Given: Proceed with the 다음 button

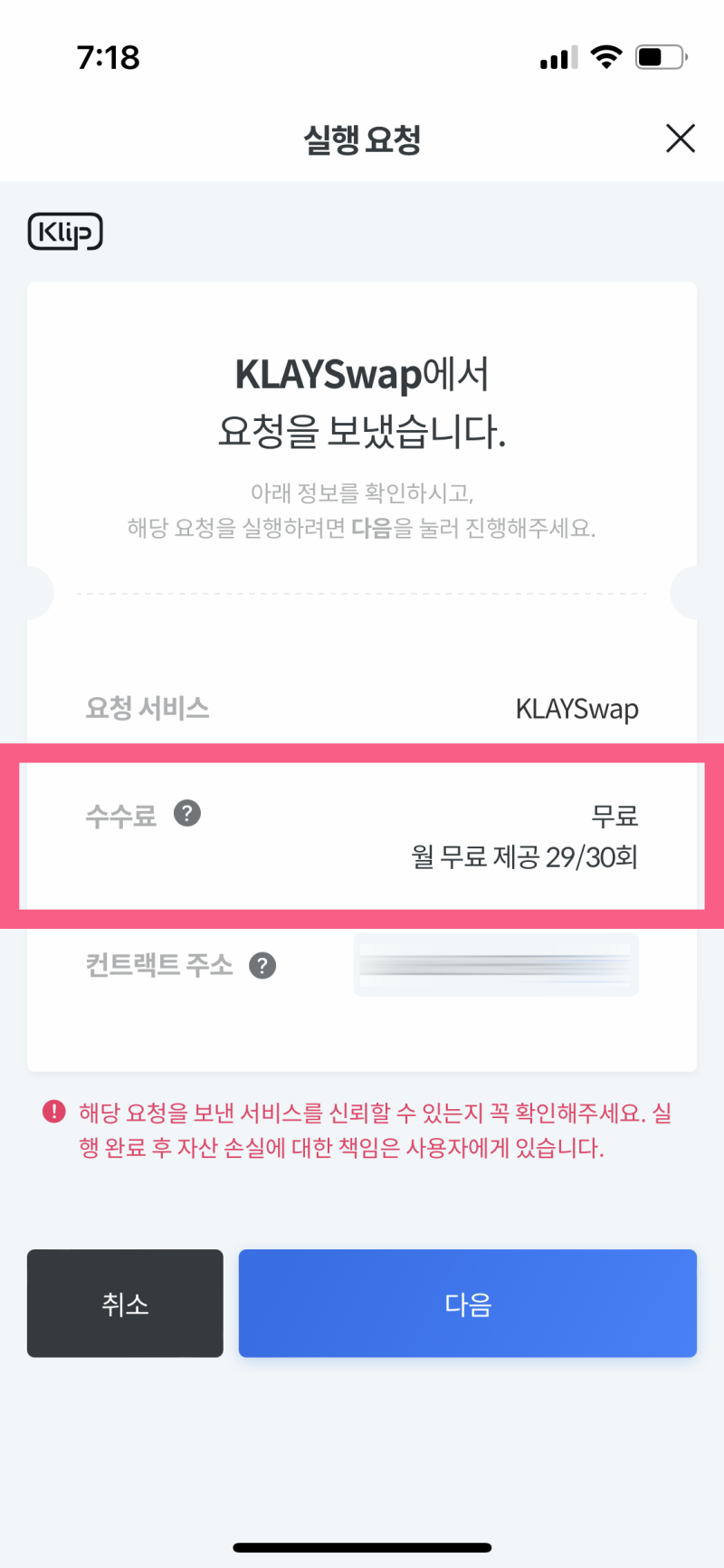Looking at the screenshot, I should pyautogui.click(x=468, y=1304).
